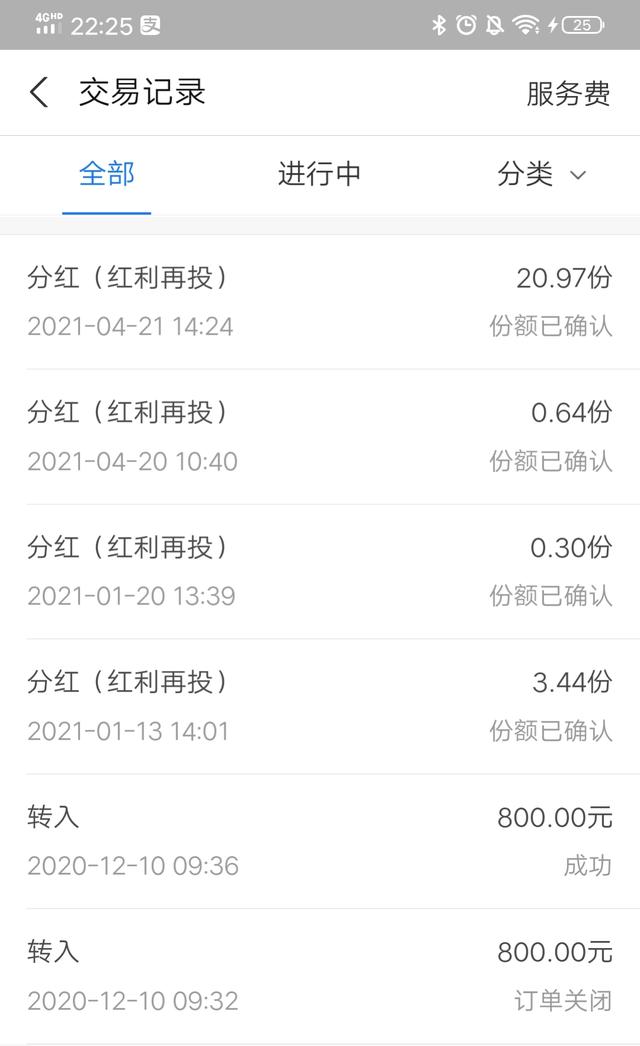Open 服务费 in the top bar

[568, 93]
